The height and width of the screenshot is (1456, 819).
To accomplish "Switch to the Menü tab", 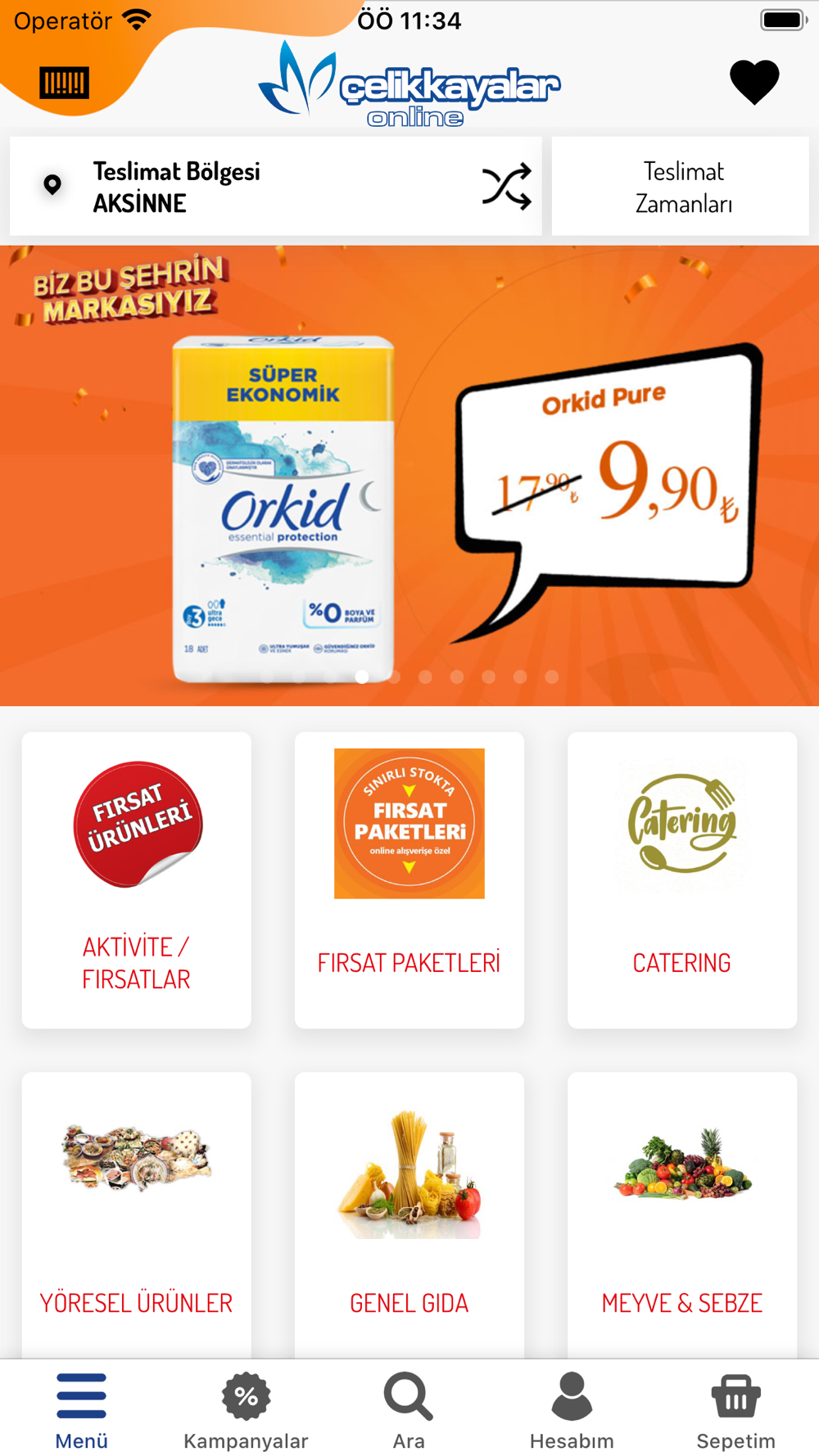I will click(x=82, y=1410).
